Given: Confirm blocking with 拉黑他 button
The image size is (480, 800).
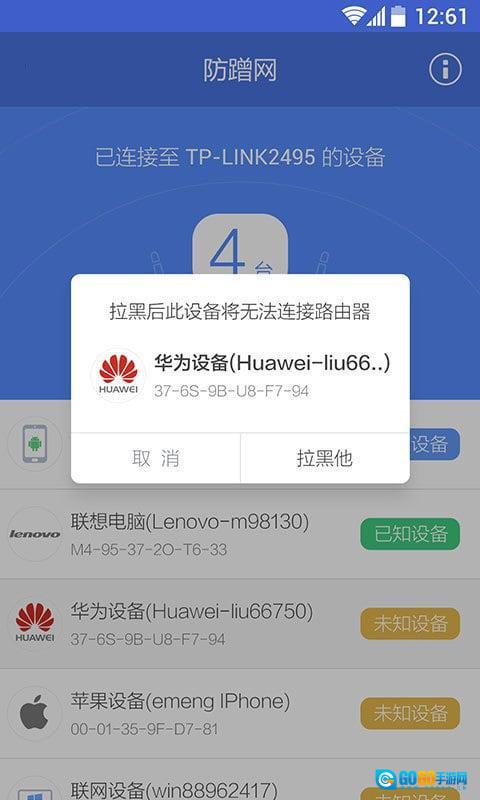Looking at the screenshot, I should tap(325, 458).
